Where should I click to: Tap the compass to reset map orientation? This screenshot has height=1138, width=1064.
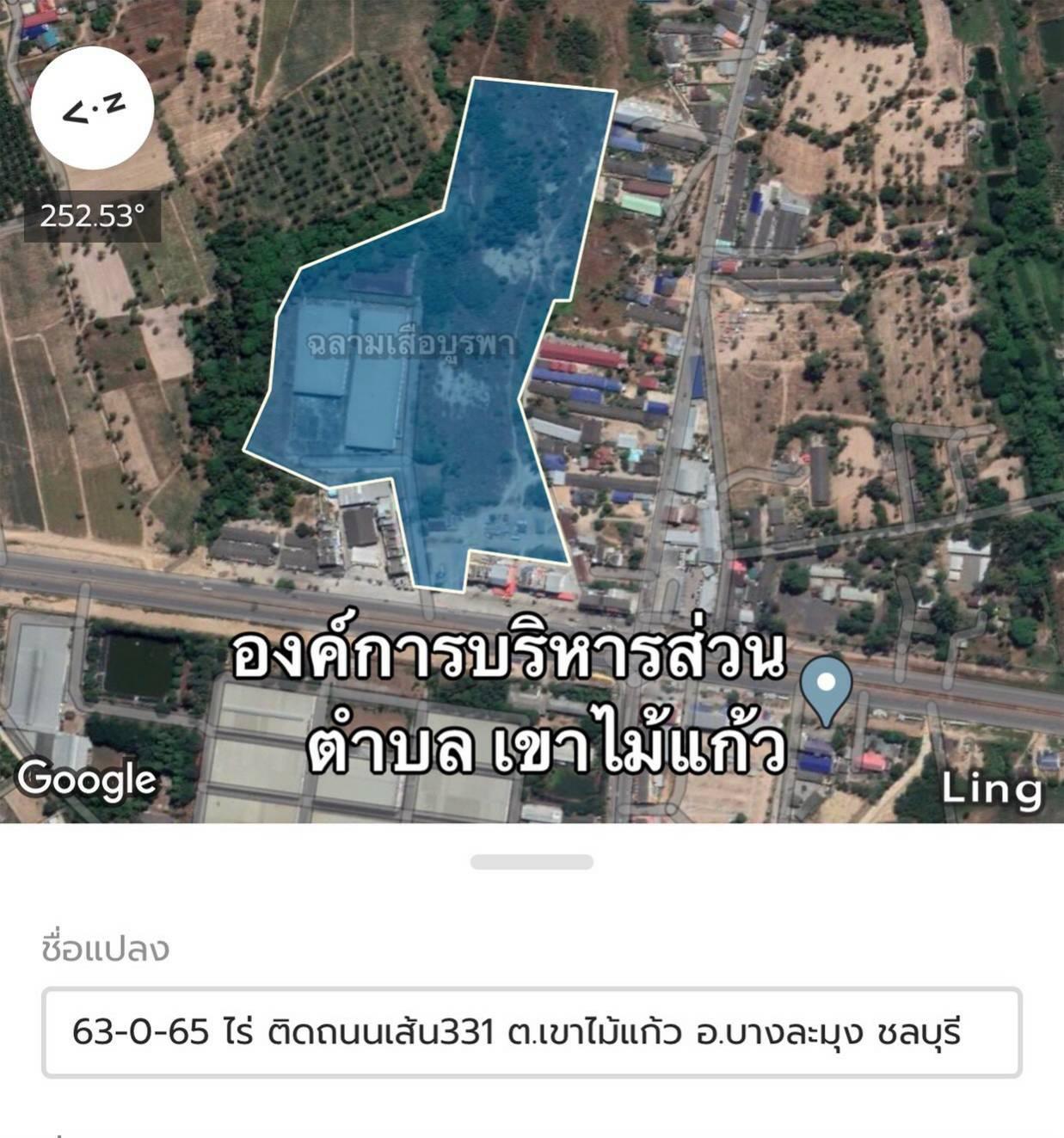[92, 108]
